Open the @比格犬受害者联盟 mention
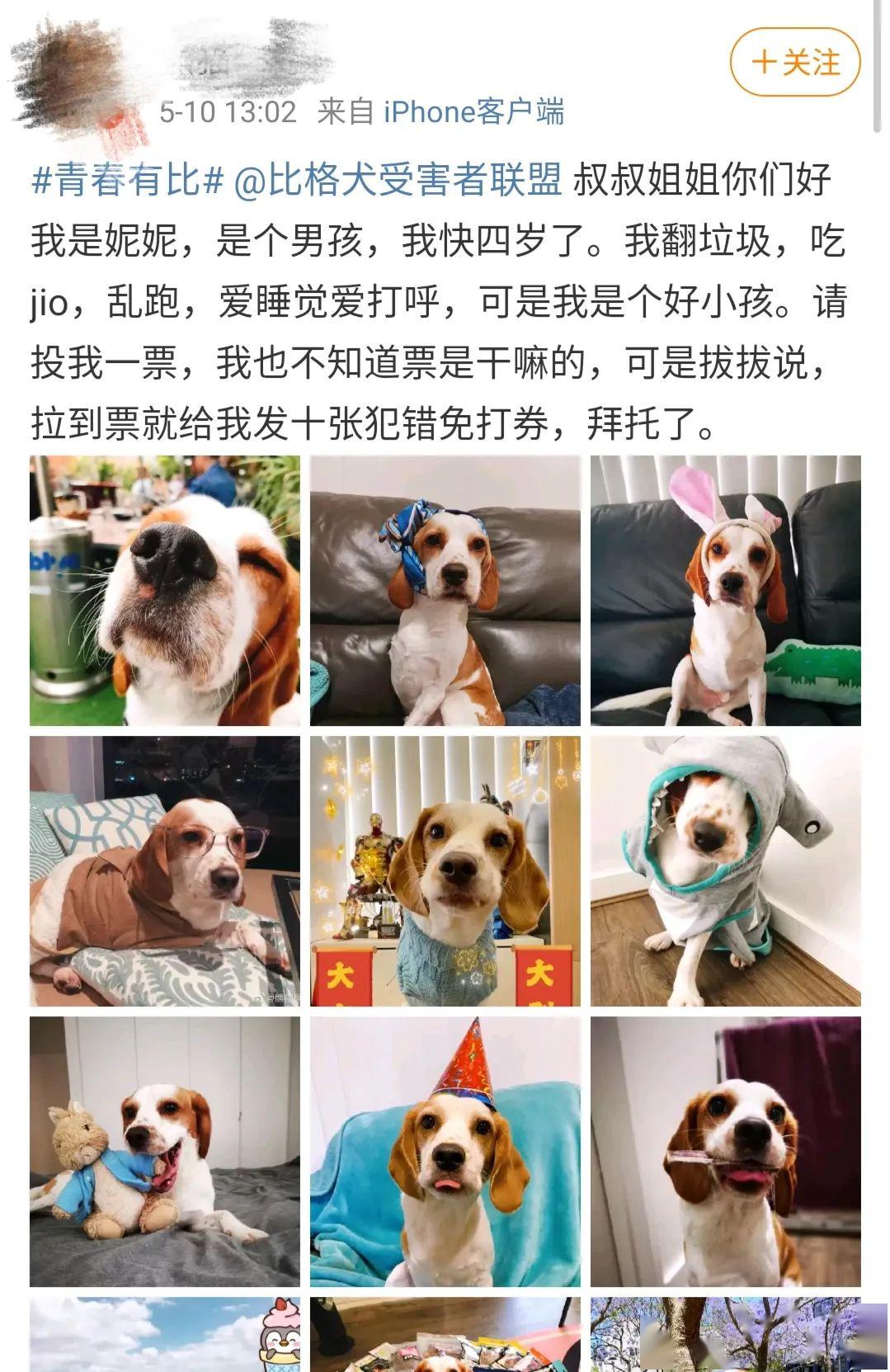 (399, 181)
